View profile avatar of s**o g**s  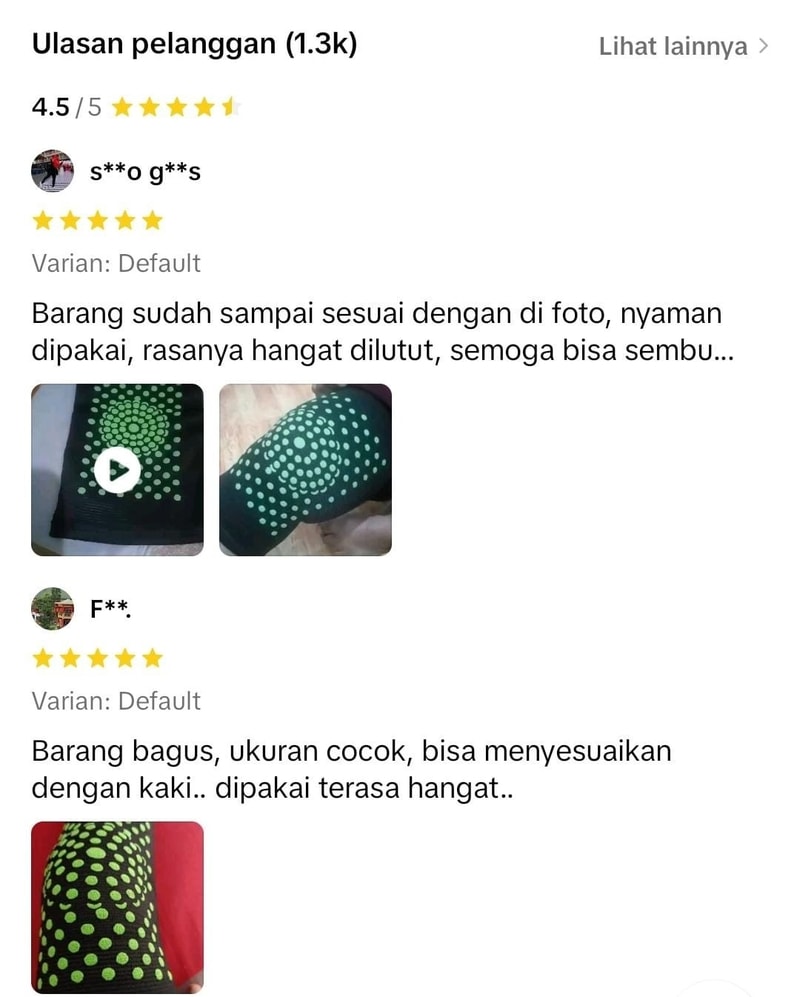click(53, 172)
